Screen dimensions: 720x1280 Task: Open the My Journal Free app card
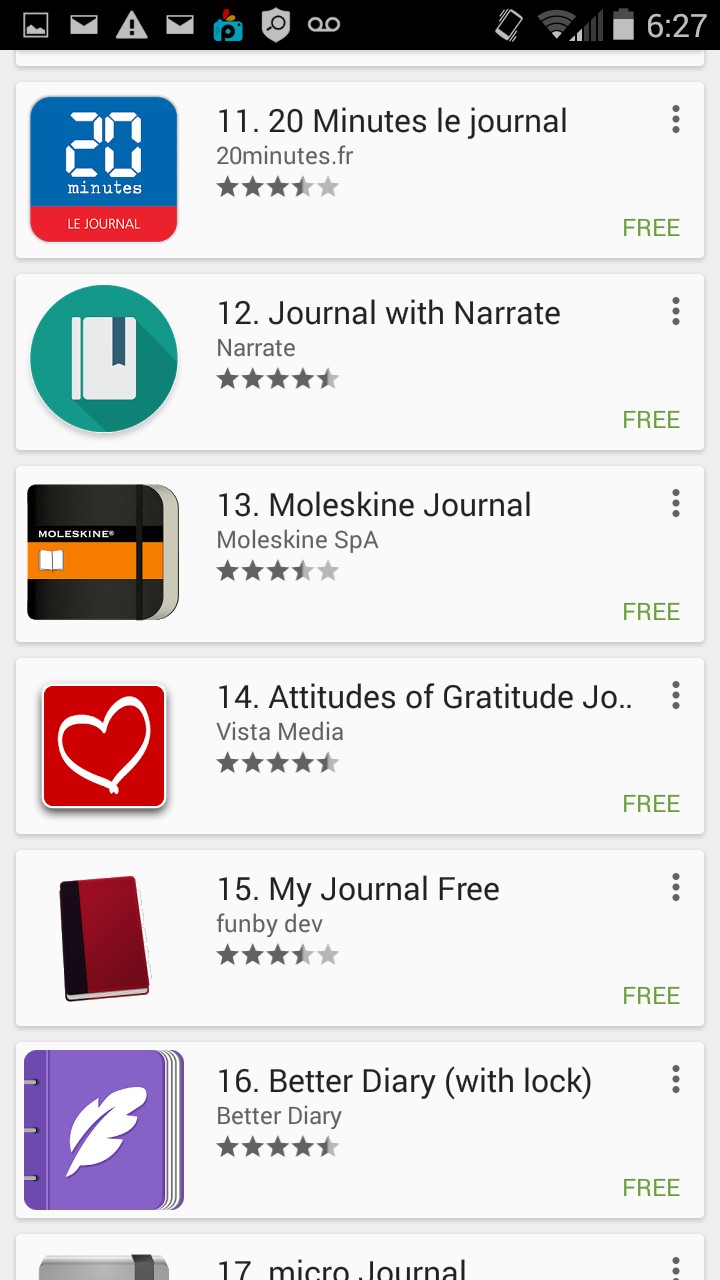(390, 938)
